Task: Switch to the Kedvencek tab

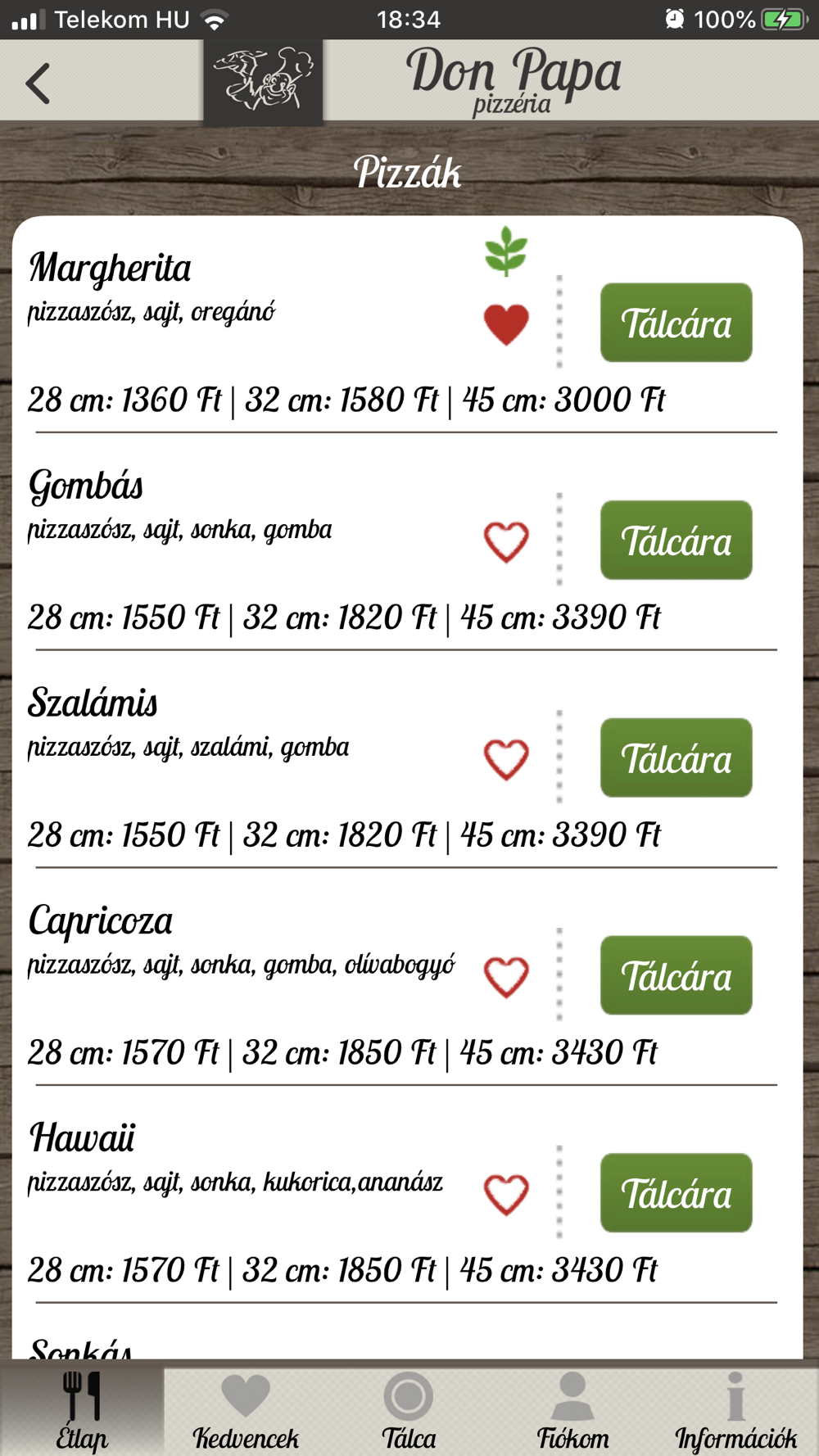Action: (246, 1412)
